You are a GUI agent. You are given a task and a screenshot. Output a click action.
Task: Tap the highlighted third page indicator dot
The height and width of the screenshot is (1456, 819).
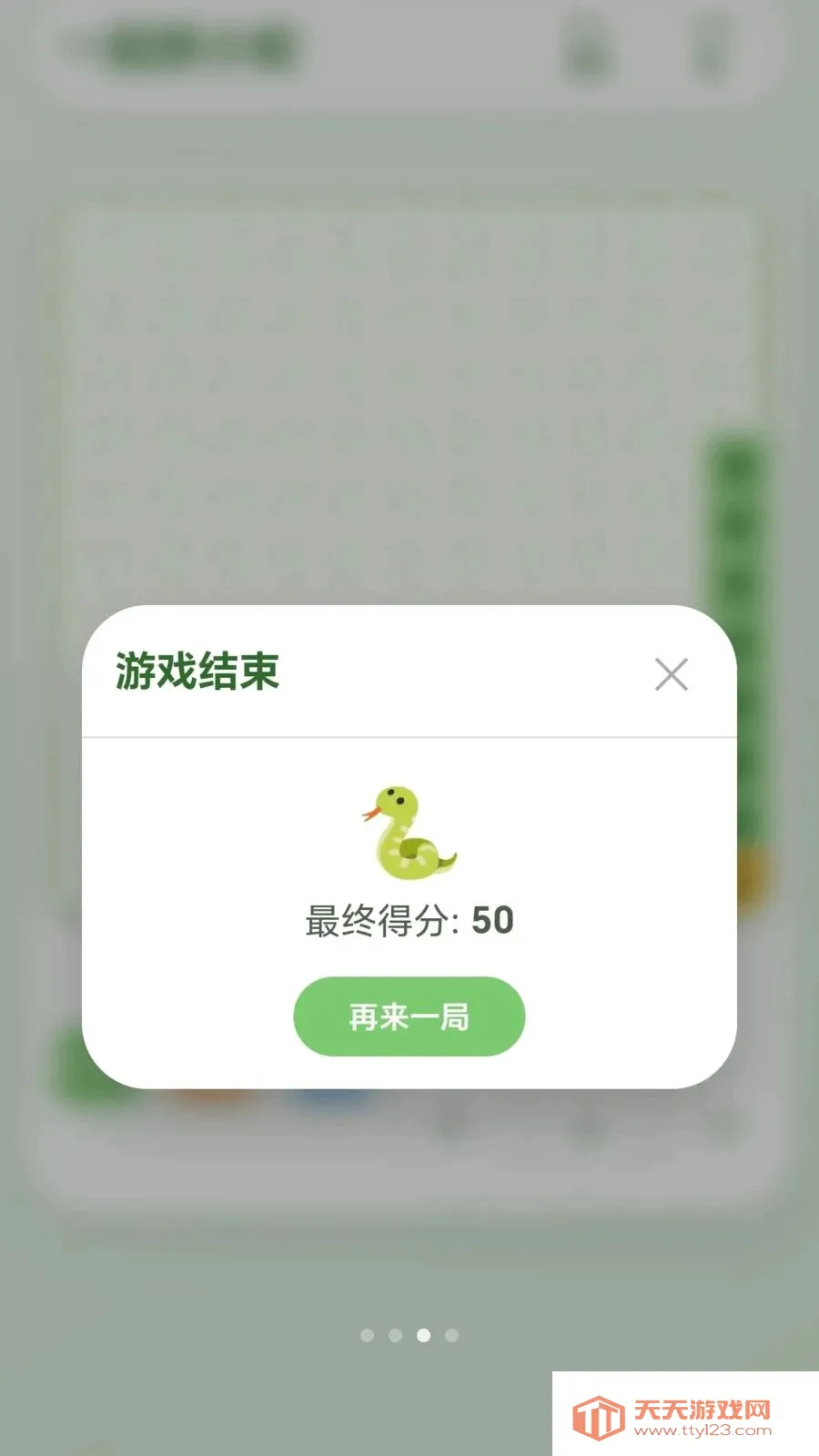coord(423,1334)
